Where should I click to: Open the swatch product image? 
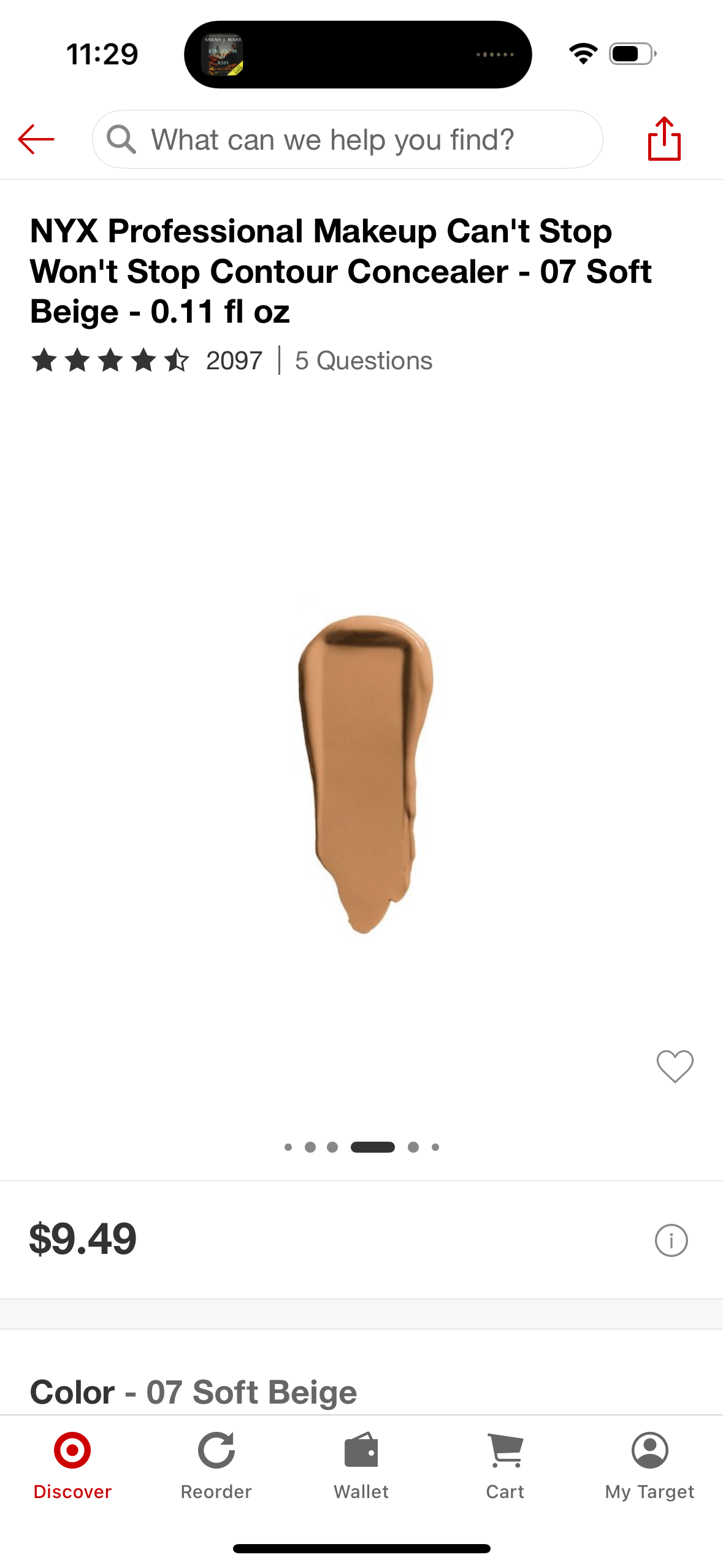pyautogui.click(x=364, y=773)
